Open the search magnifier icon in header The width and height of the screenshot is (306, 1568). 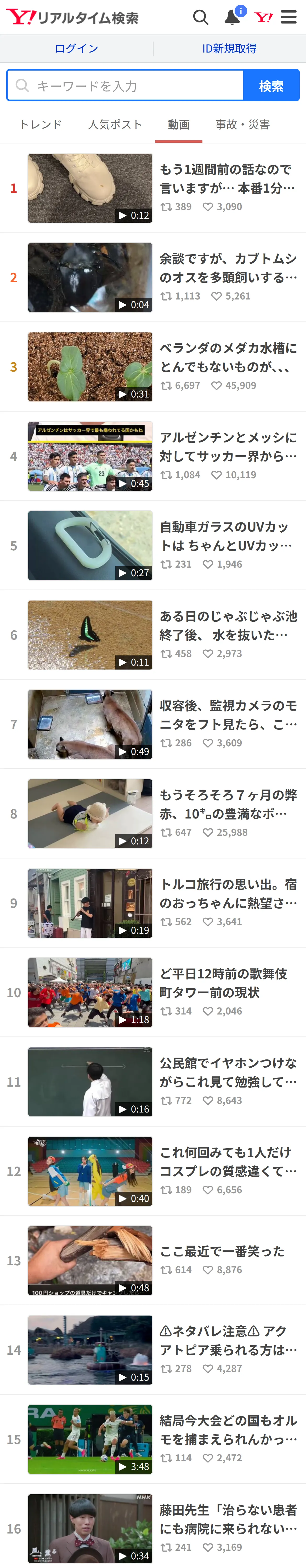201,17
